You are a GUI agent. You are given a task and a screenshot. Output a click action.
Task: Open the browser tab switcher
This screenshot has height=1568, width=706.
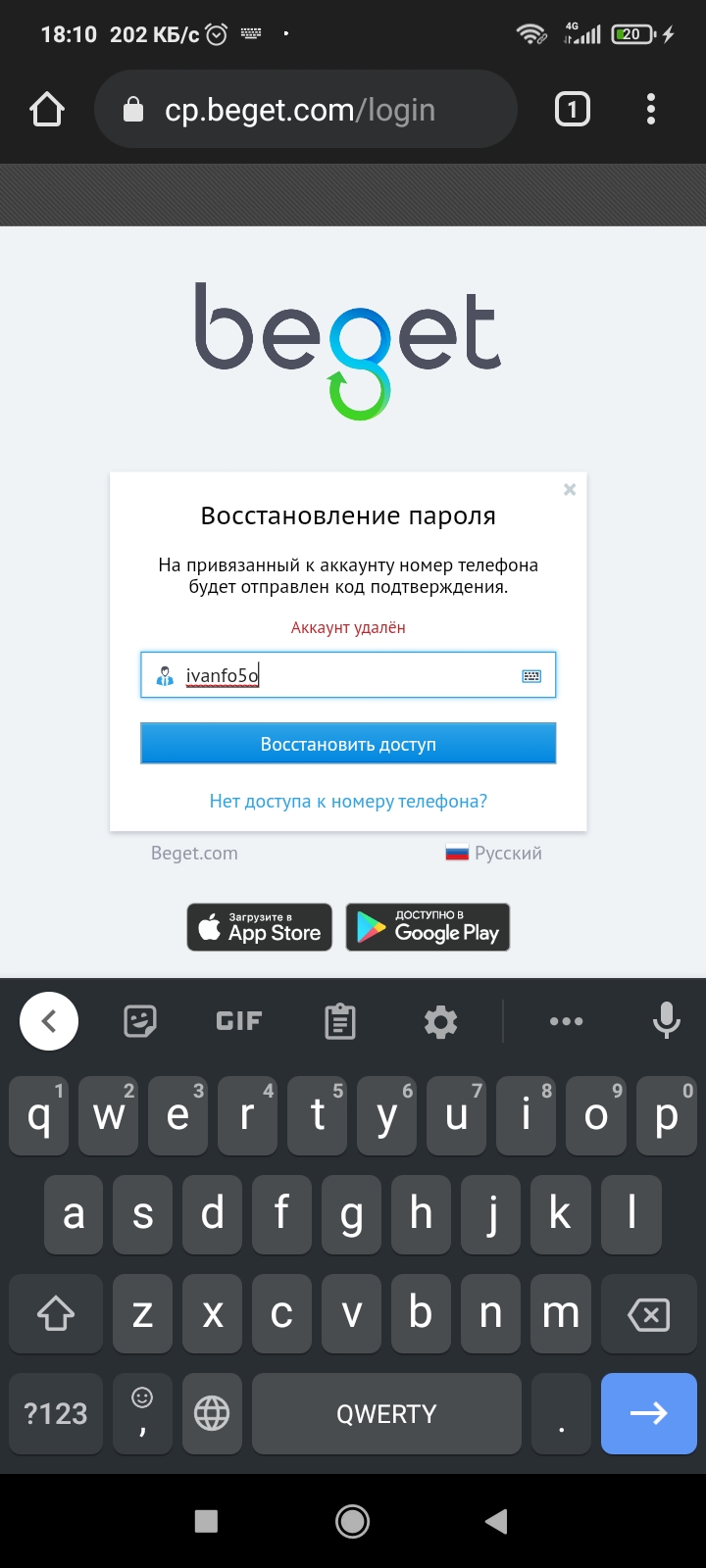tap(573, 110)
